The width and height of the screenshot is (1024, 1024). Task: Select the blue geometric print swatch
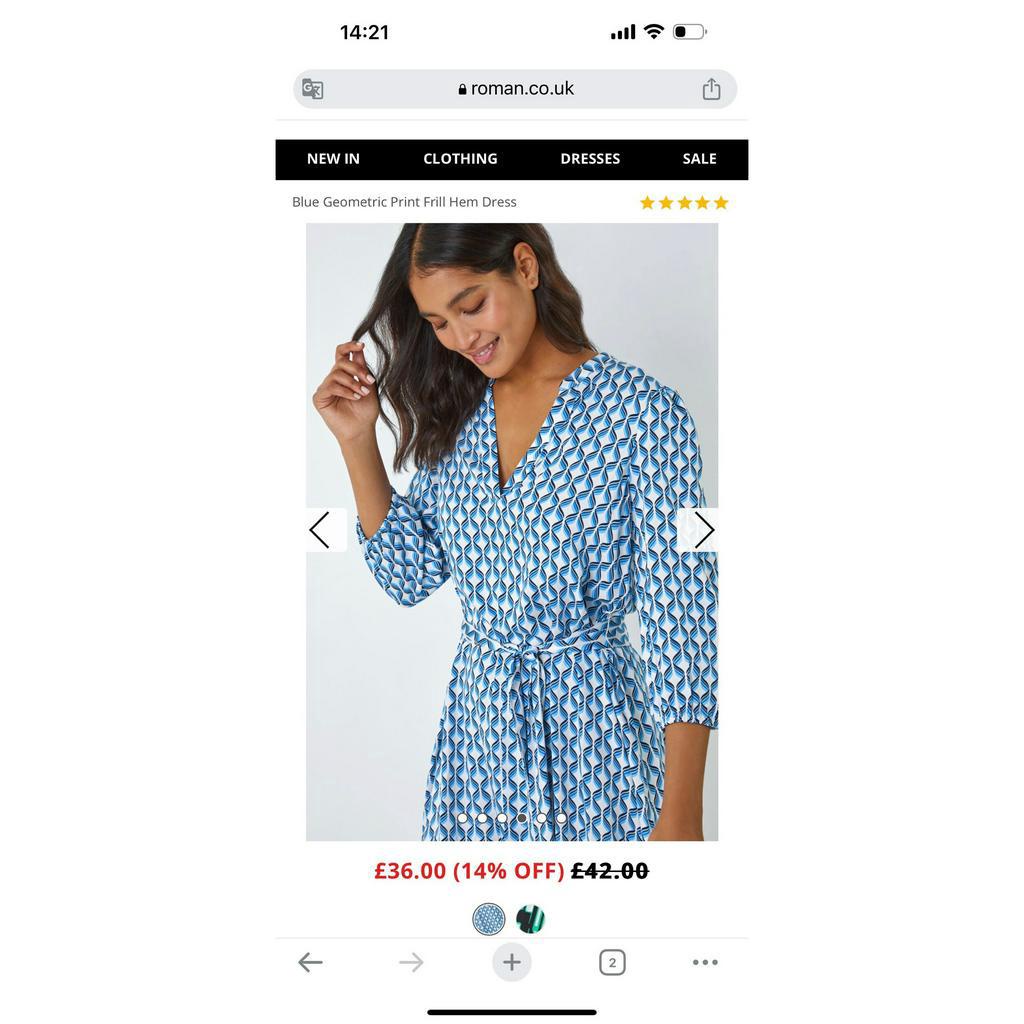[x=489, y=919]
